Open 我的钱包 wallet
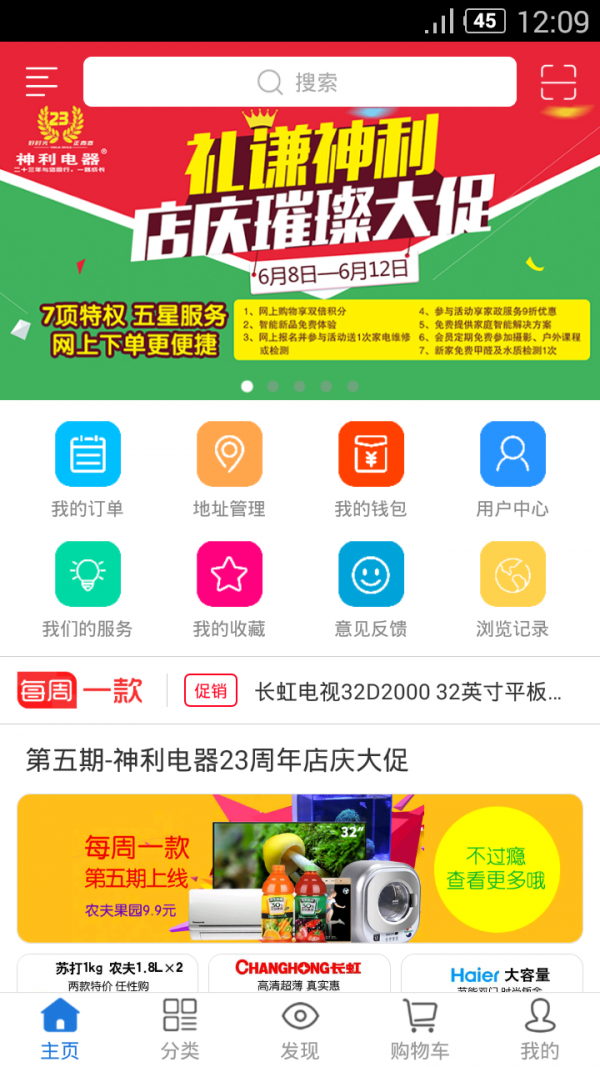Viewport: 600px width, 1067px height. [x=371, y=469]
